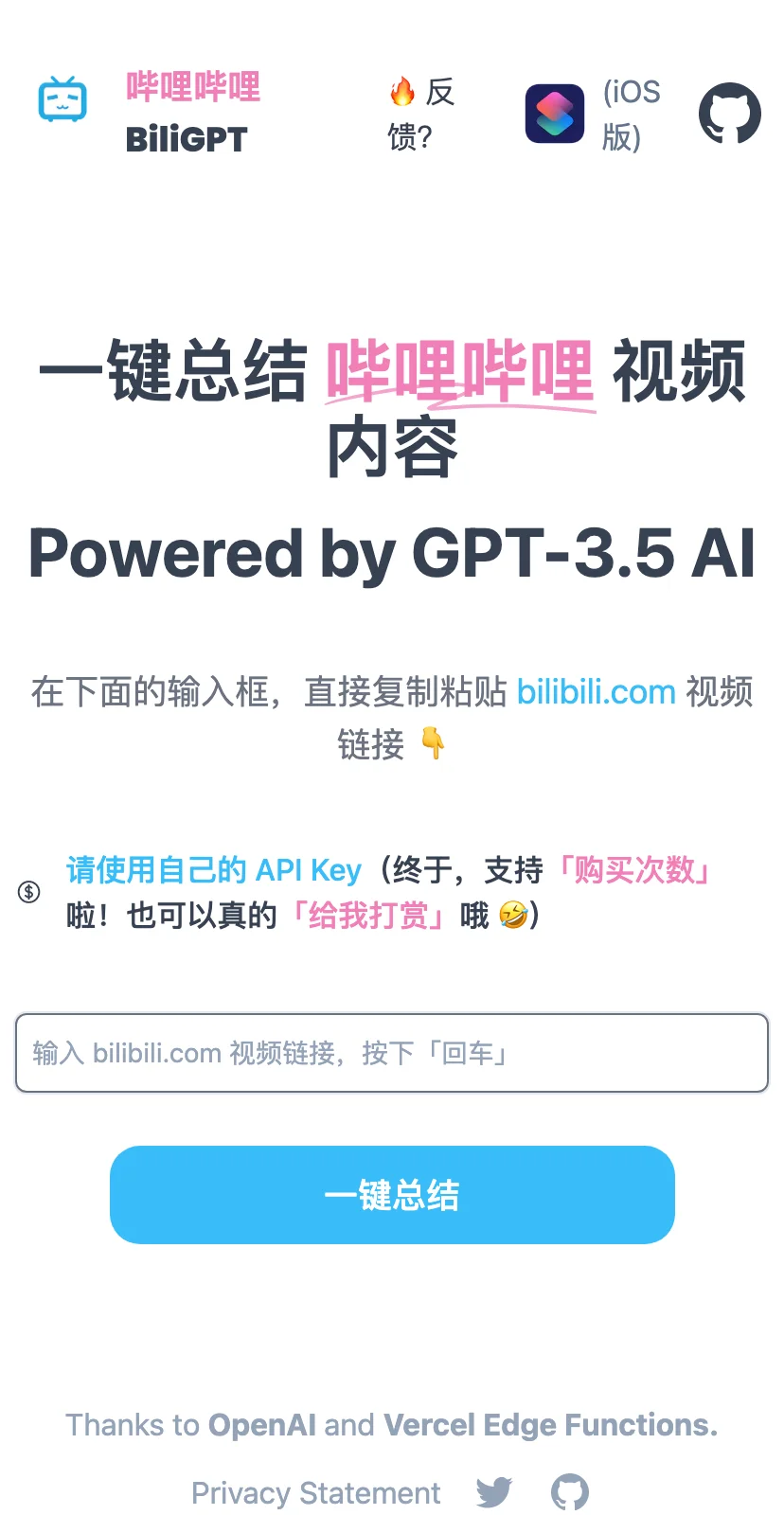
Task: Tap the 一键总结 button
Action: pos(392,1195)
